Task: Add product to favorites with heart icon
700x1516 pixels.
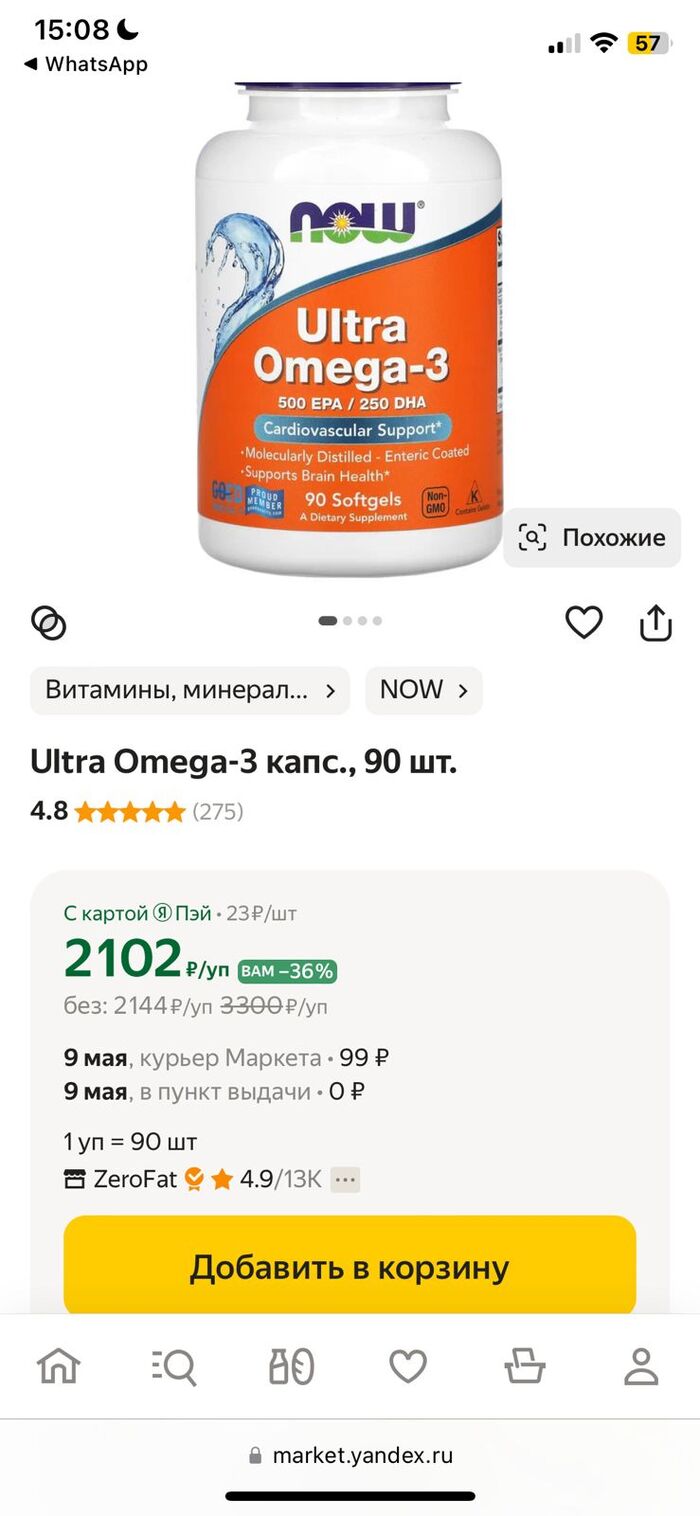Action: 584,622
